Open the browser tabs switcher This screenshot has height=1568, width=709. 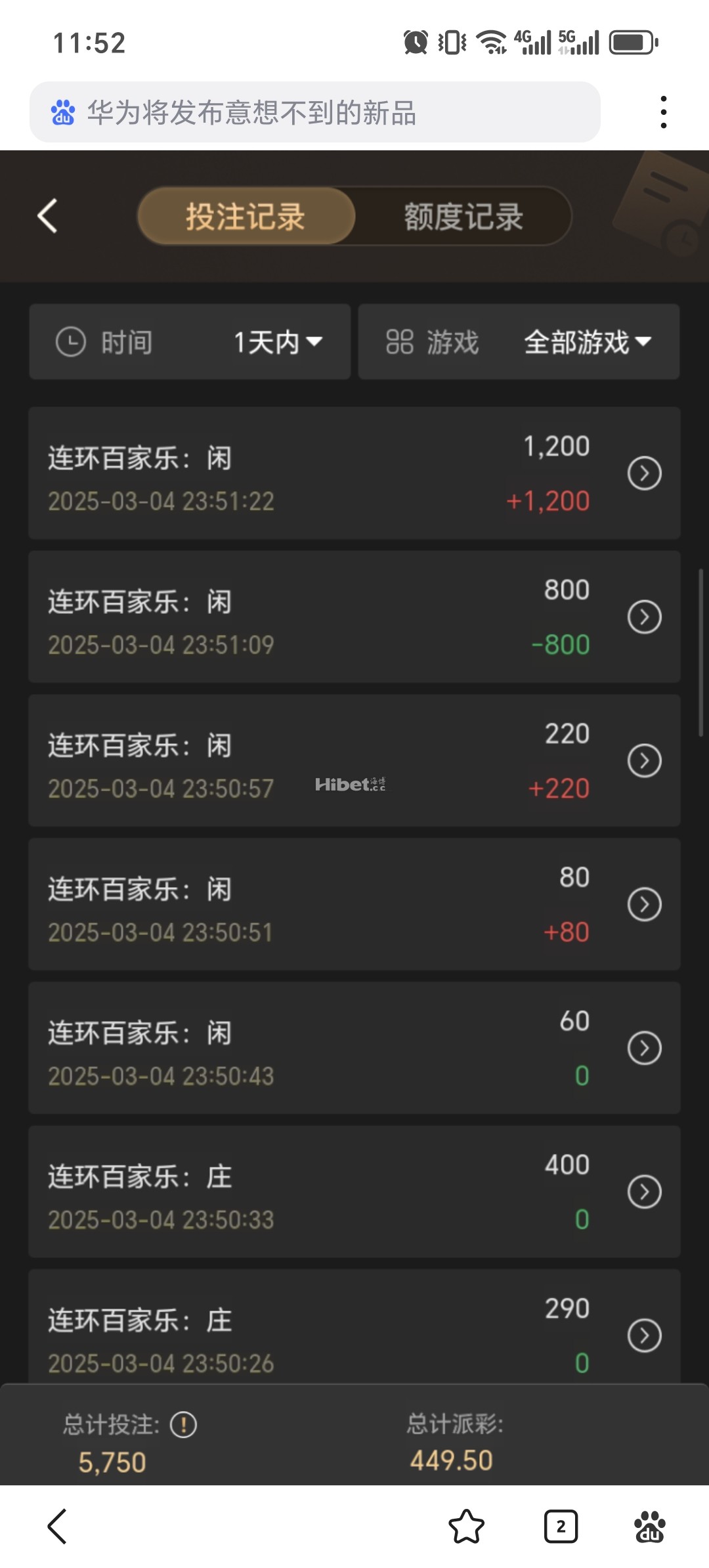coord(561,1526)
